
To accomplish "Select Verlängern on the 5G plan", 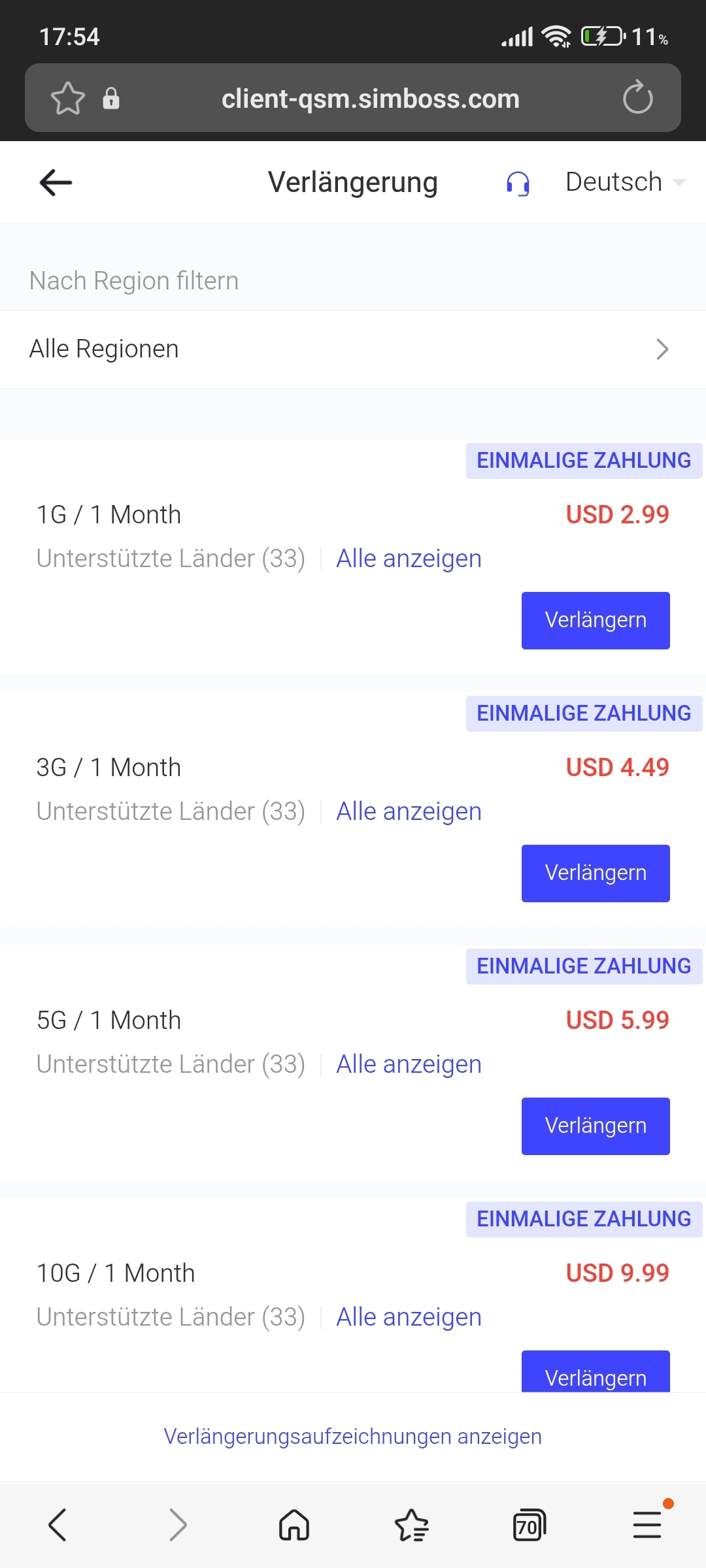I will 595,1126.
